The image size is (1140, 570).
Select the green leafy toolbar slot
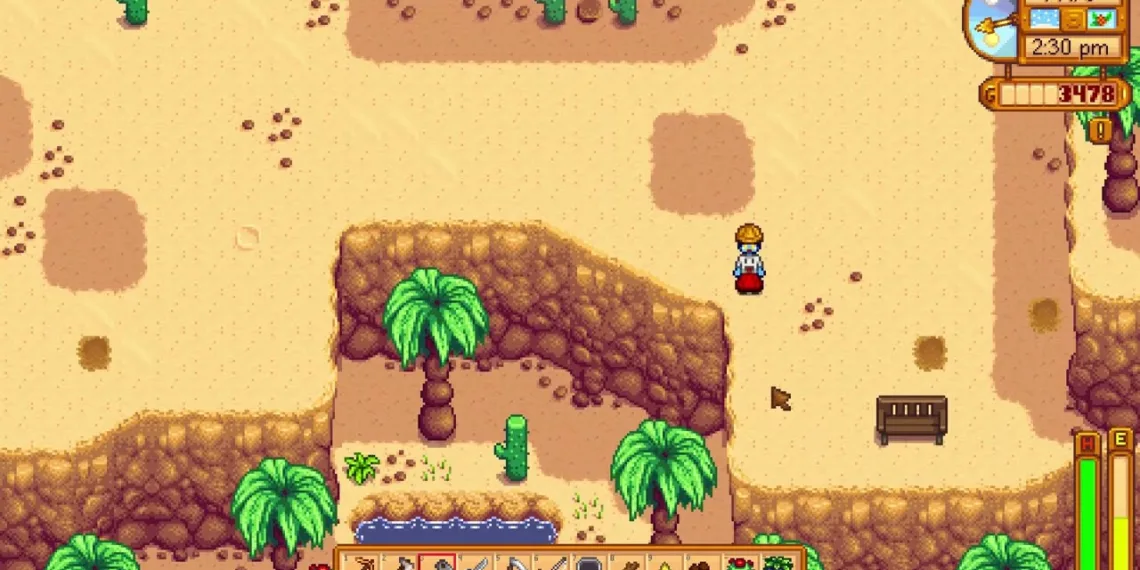click(x=778, y=562)
